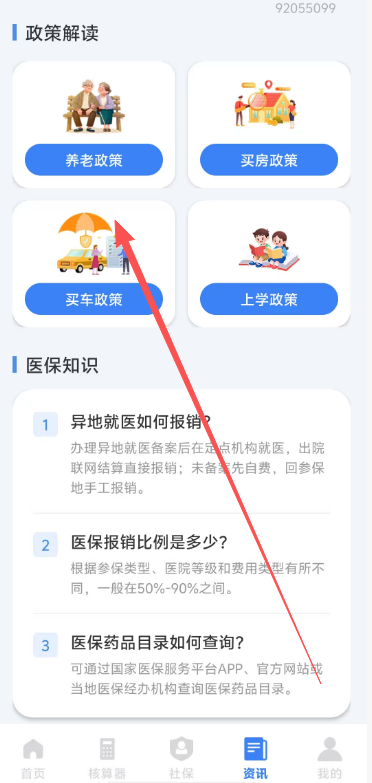
Task: Open the 养老政策 button
Action: (x=94, y=160)
